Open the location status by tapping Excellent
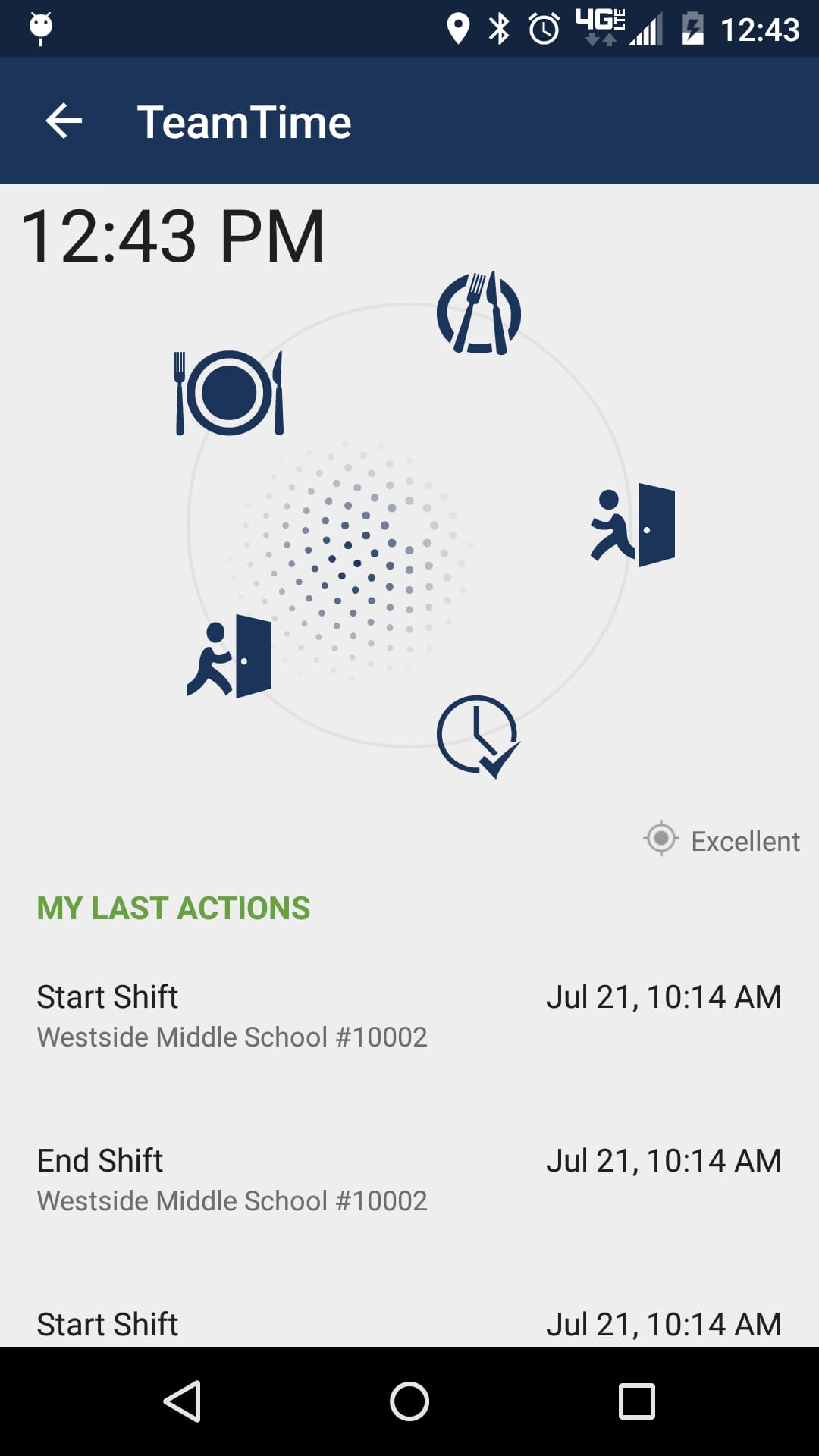The height and width of the screenshot is (1456, 819). tap(745, 840)
